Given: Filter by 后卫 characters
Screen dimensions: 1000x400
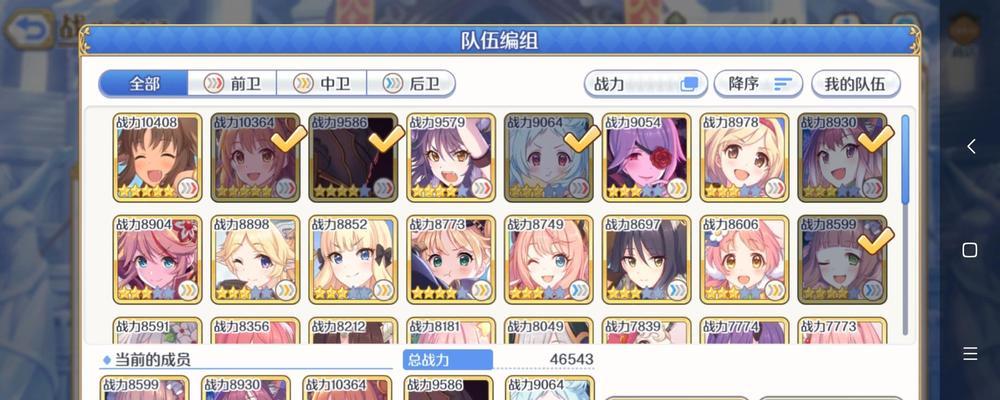Looking at the screenshot, I should point(414,84).
